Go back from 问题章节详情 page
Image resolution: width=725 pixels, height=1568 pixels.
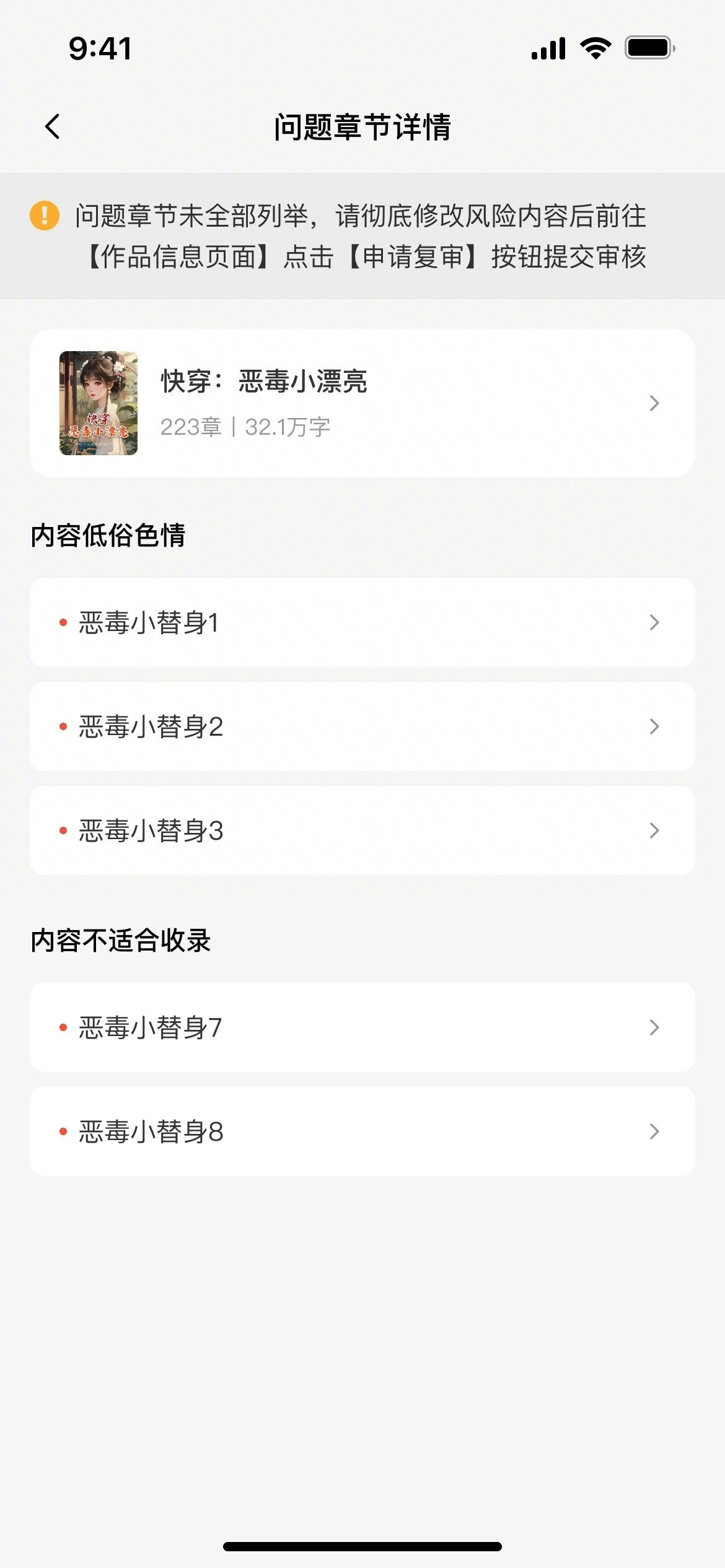click(x=53, y=126)
